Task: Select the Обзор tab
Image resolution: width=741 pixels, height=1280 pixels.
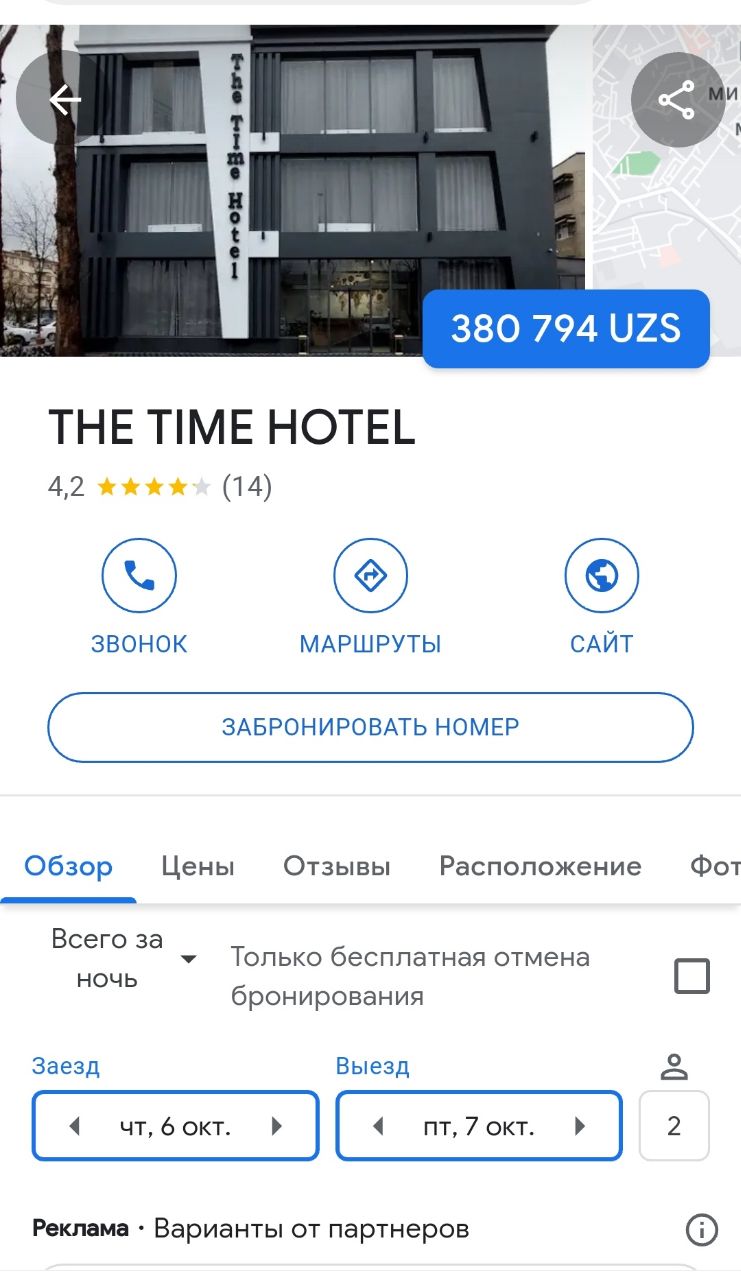Action: coord(69,866)
